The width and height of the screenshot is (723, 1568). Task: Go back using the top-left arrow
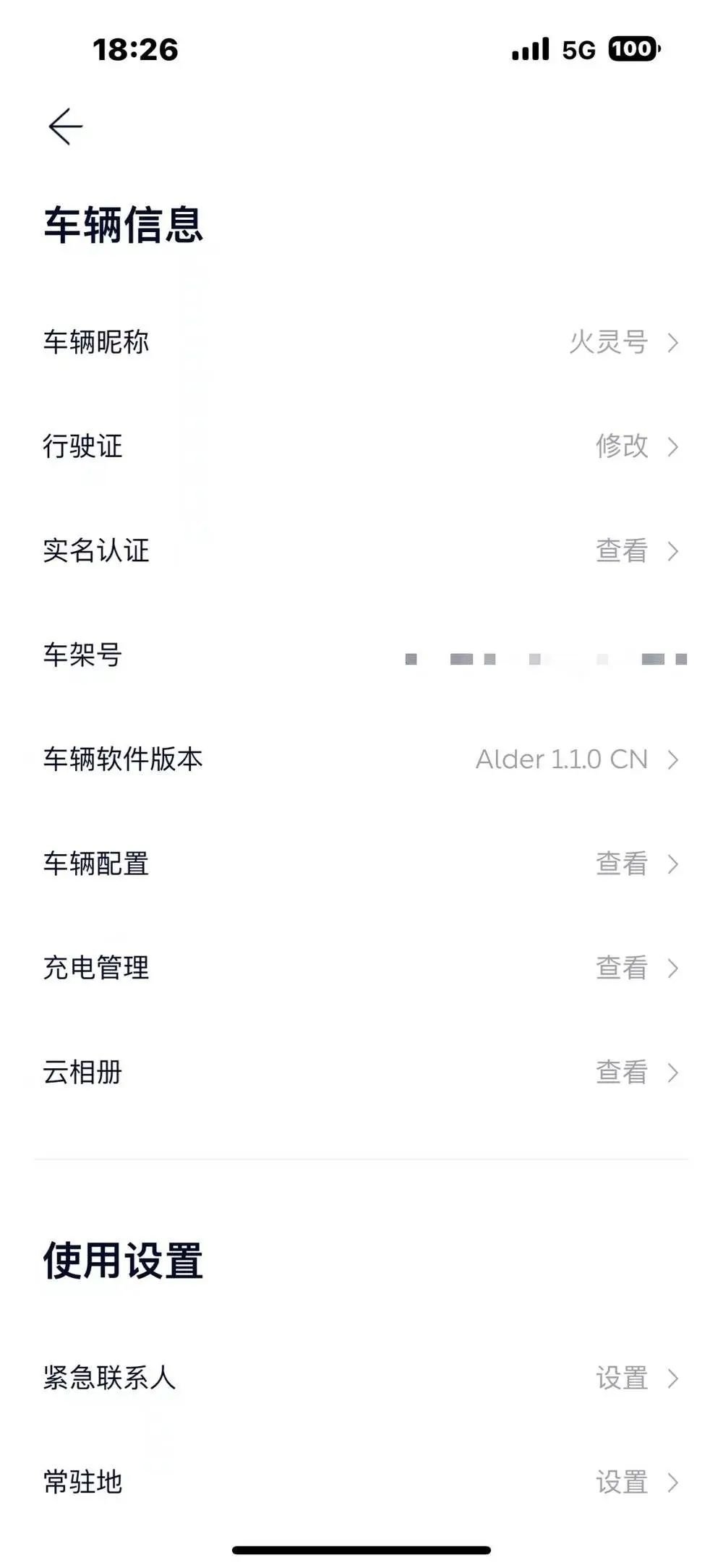click(x=66, y=127)
